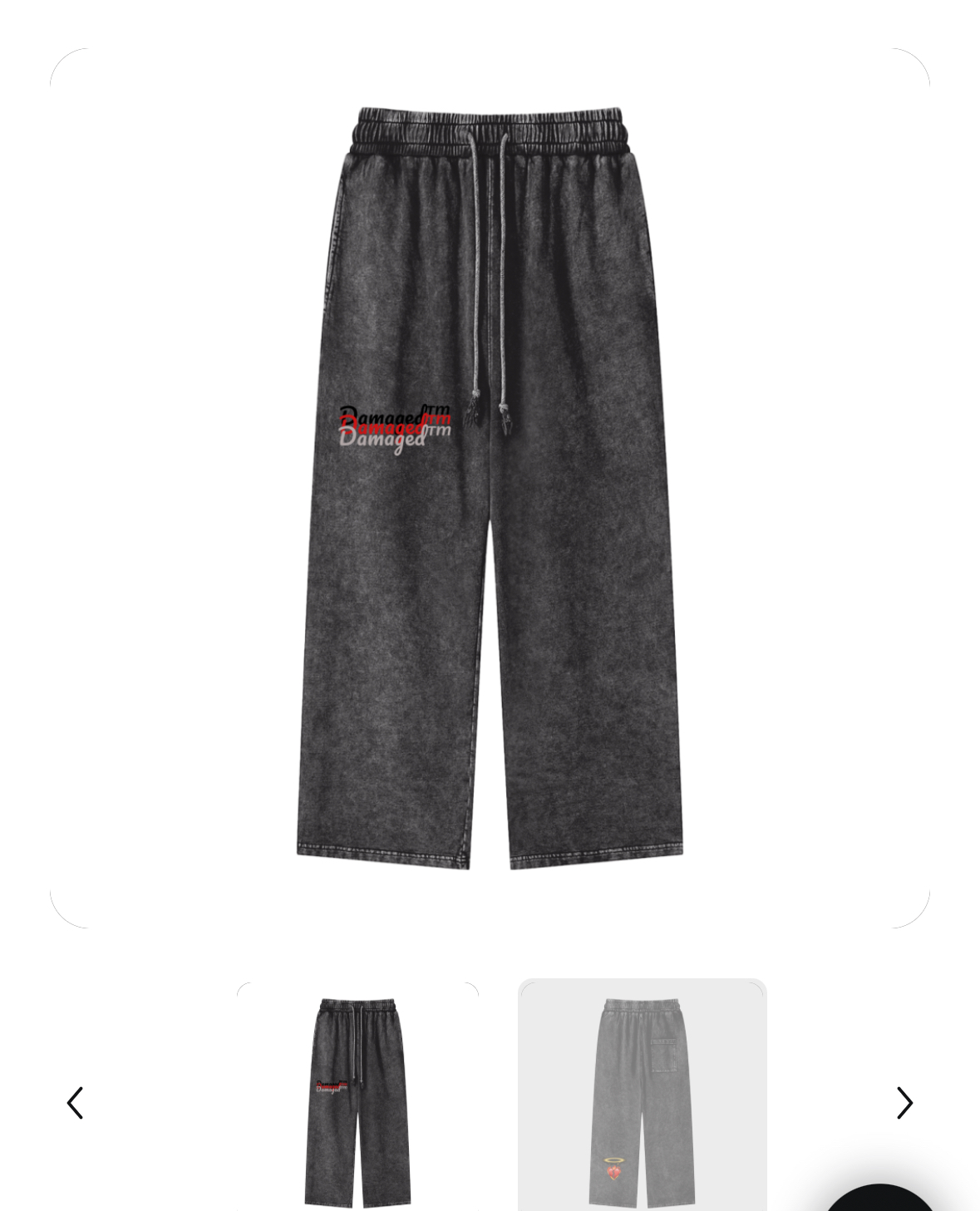The image size is (980, 1211).
Task: Show the next product image
Action: (904, 1103)
